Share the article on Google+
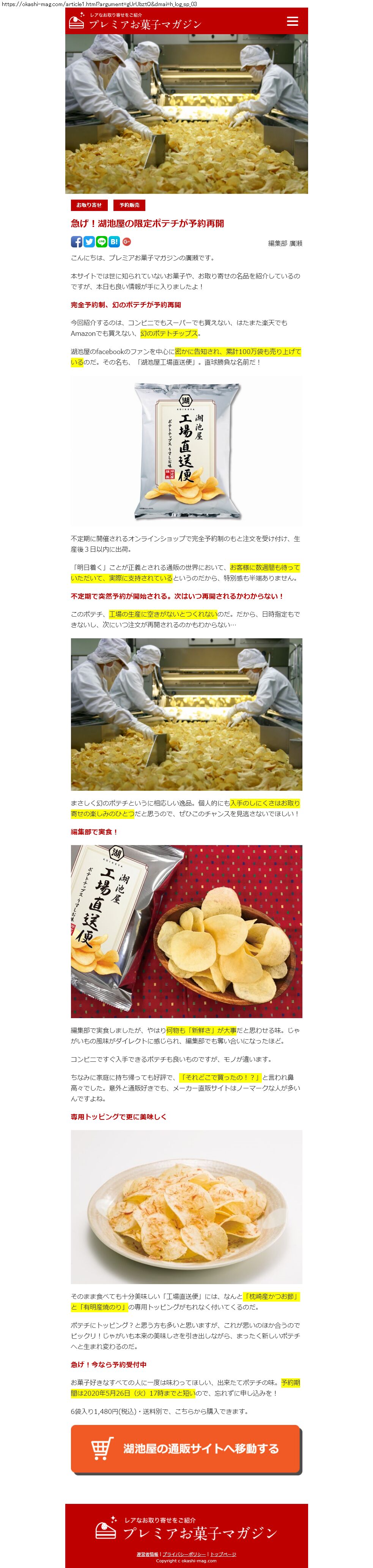 coord(127,242)
